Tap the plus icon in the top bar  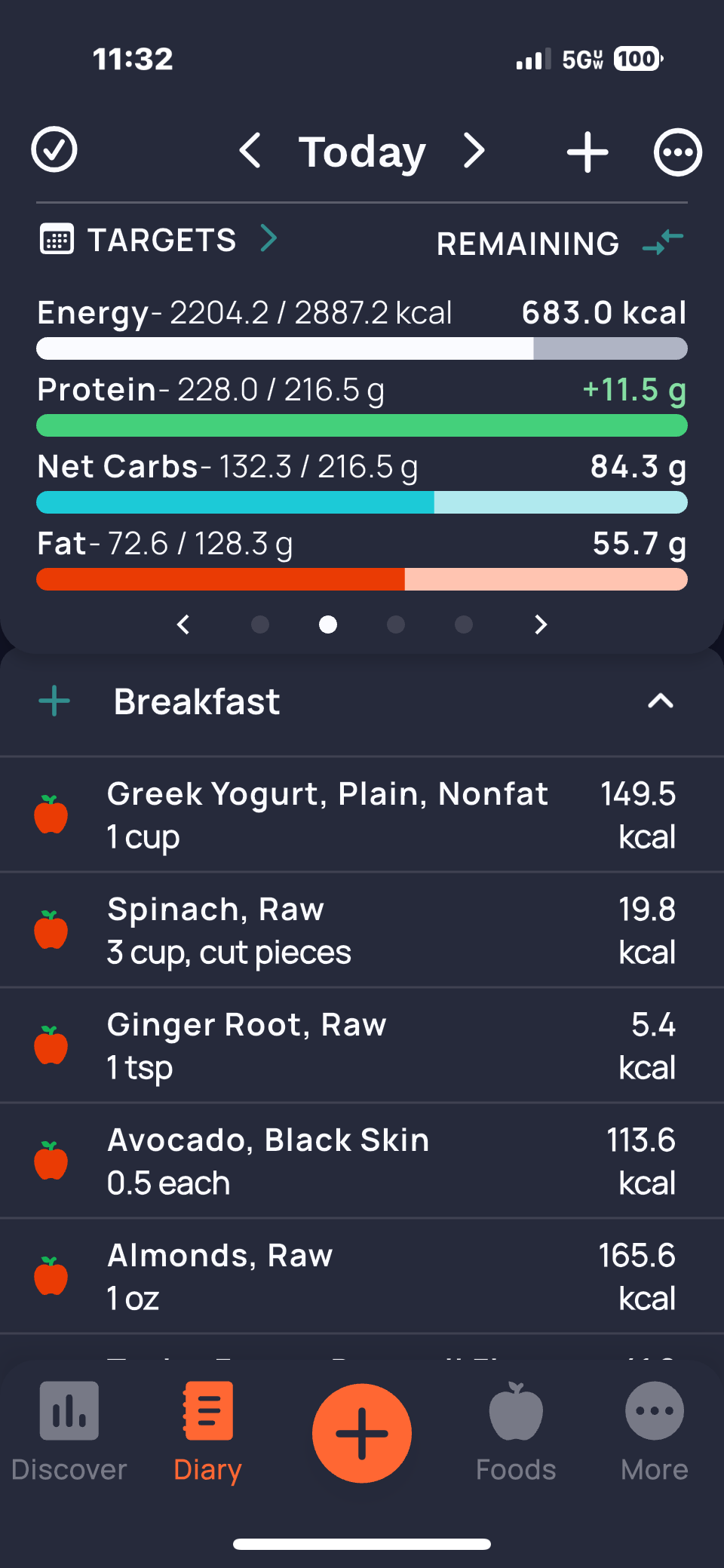tap(587, 152)
